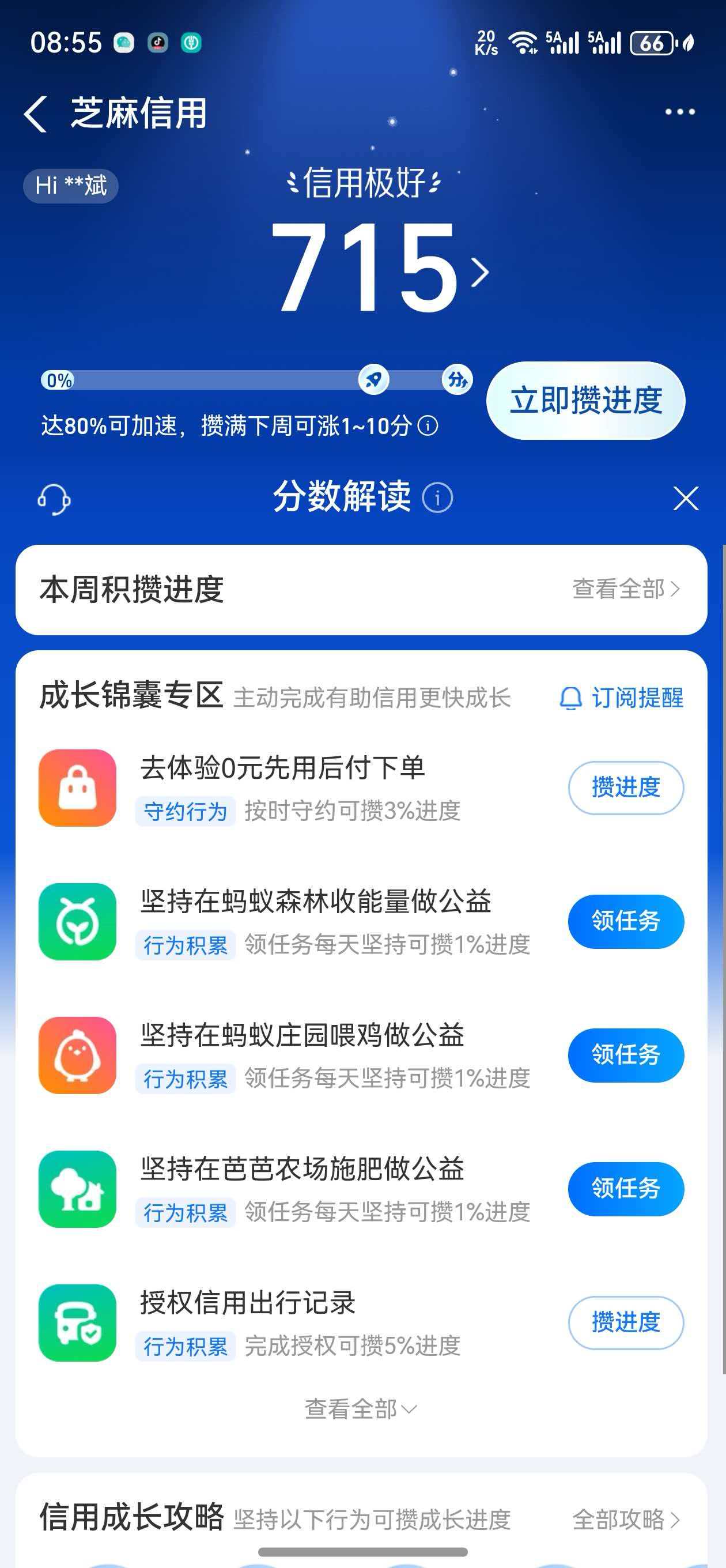
Task: Claim the 蚂蚁庄园喂鸡 task
Action: [626, 1055]
